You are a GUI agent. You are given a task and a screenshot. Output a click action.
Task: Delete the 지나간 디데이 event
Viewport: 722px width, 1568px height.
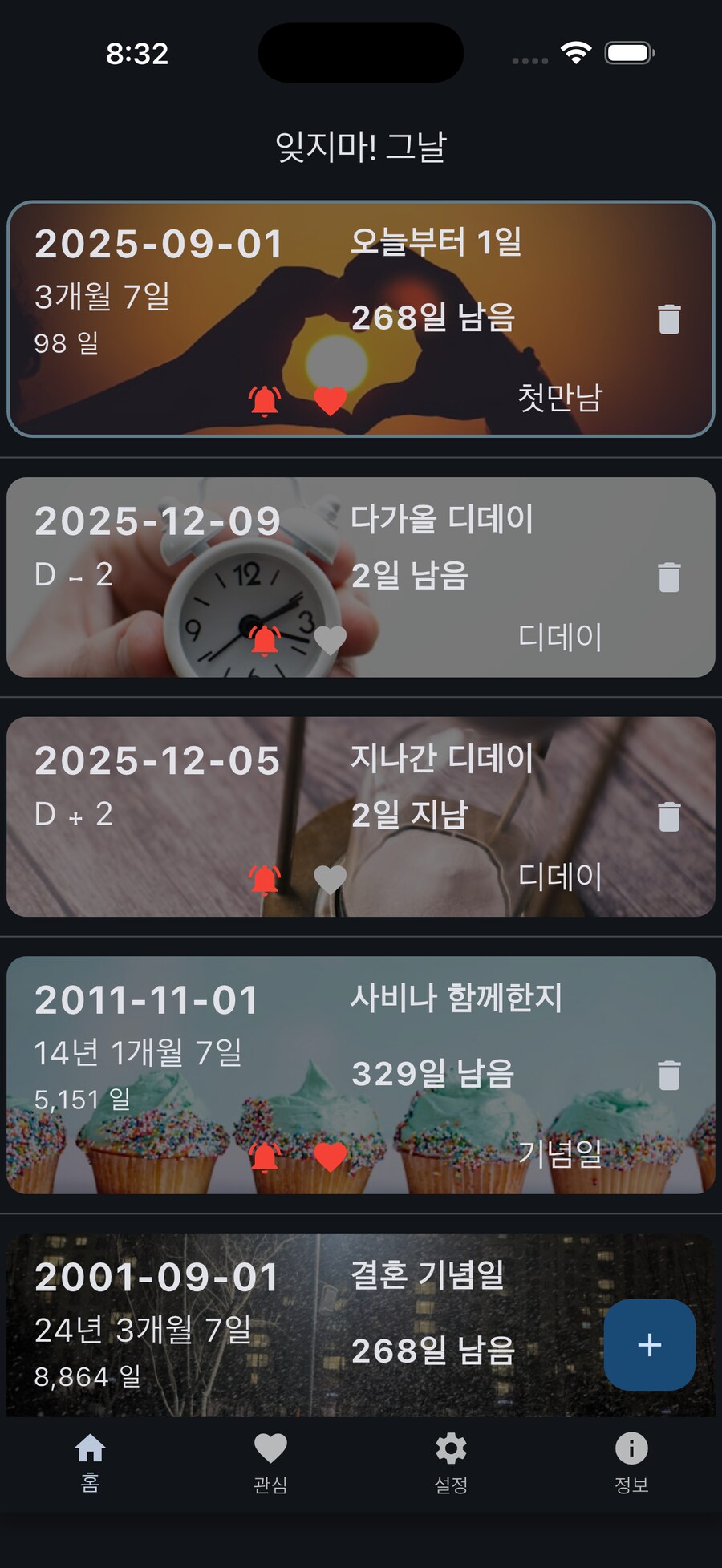click(x=668, y=816)
